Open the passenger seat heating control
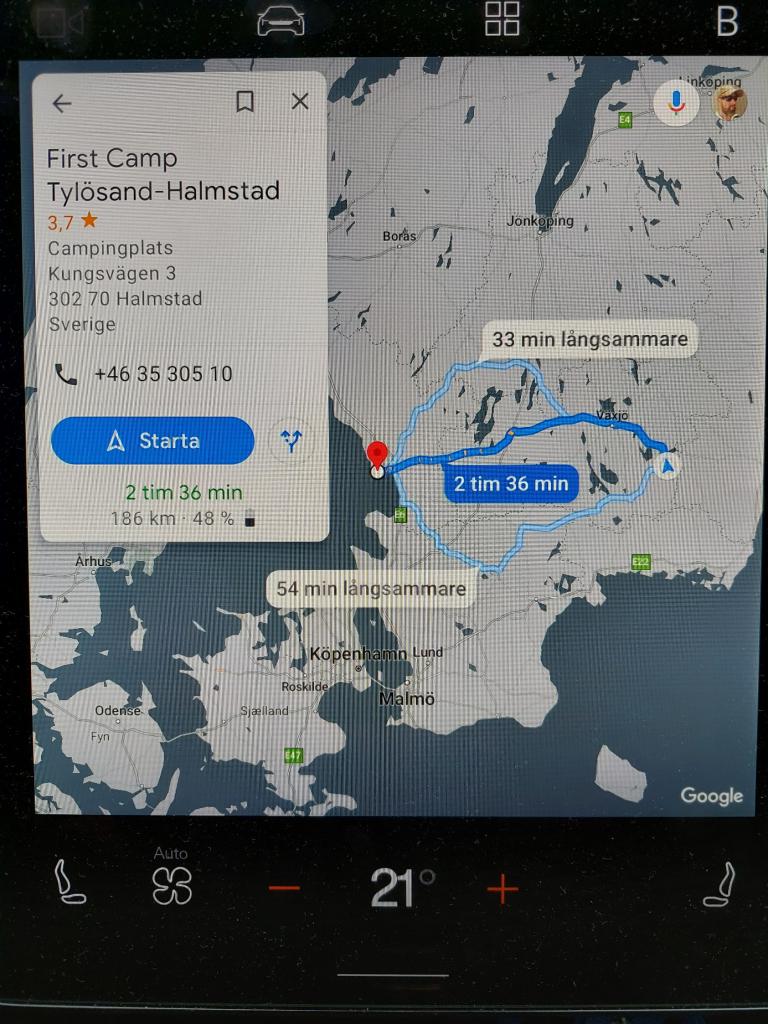The image size is (768, 1024). click(718, 884)
